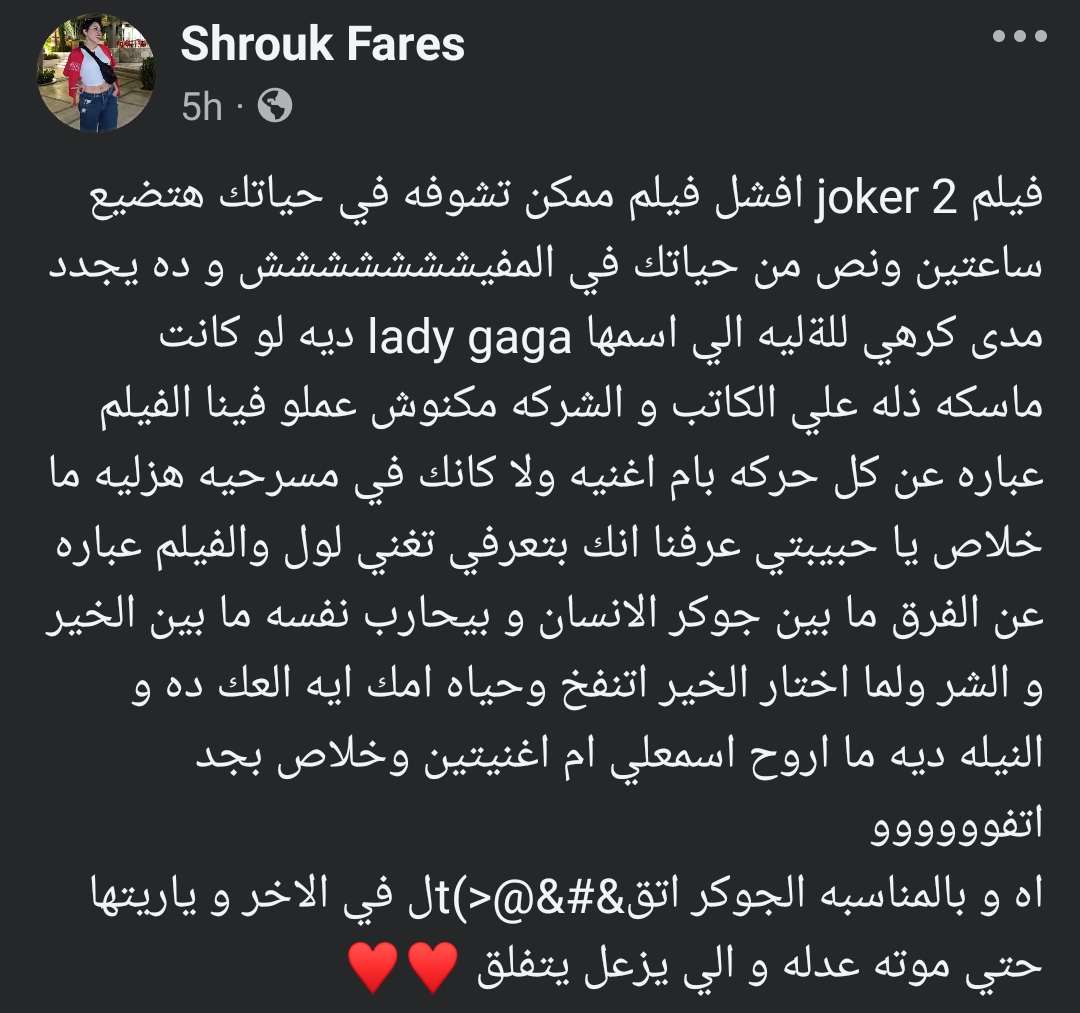This screenshot has width=1080, height=1013.
Task: Open the post's three-dot overflow menu
Action: click(x=1019, y=37)
